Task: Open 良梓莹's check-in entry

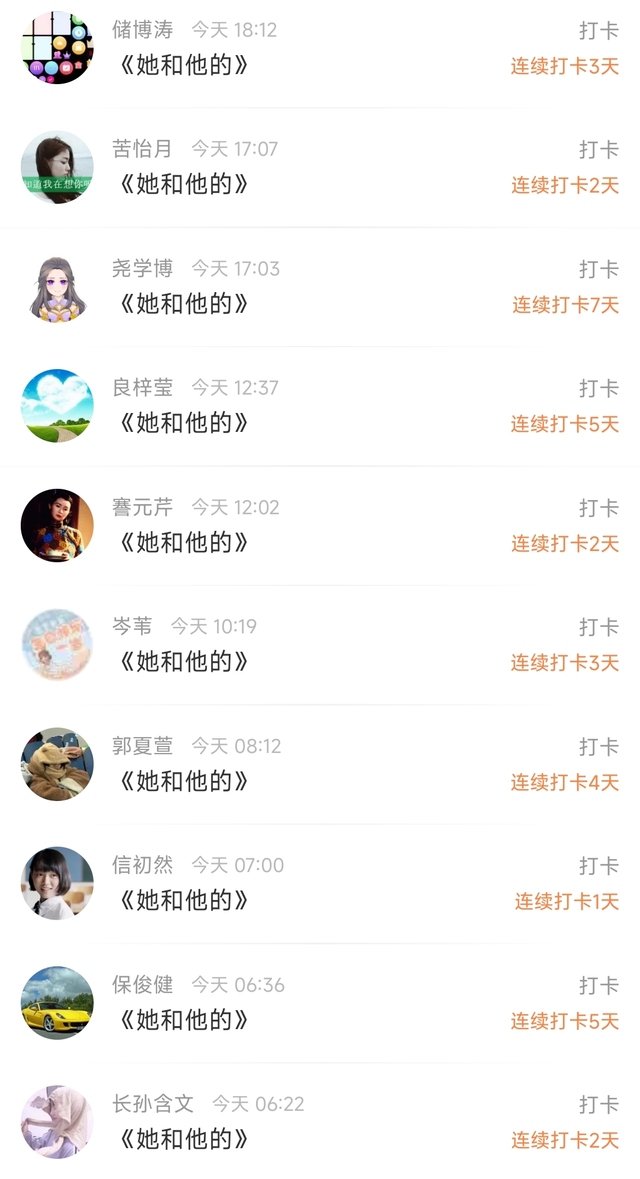Action: 320,406
